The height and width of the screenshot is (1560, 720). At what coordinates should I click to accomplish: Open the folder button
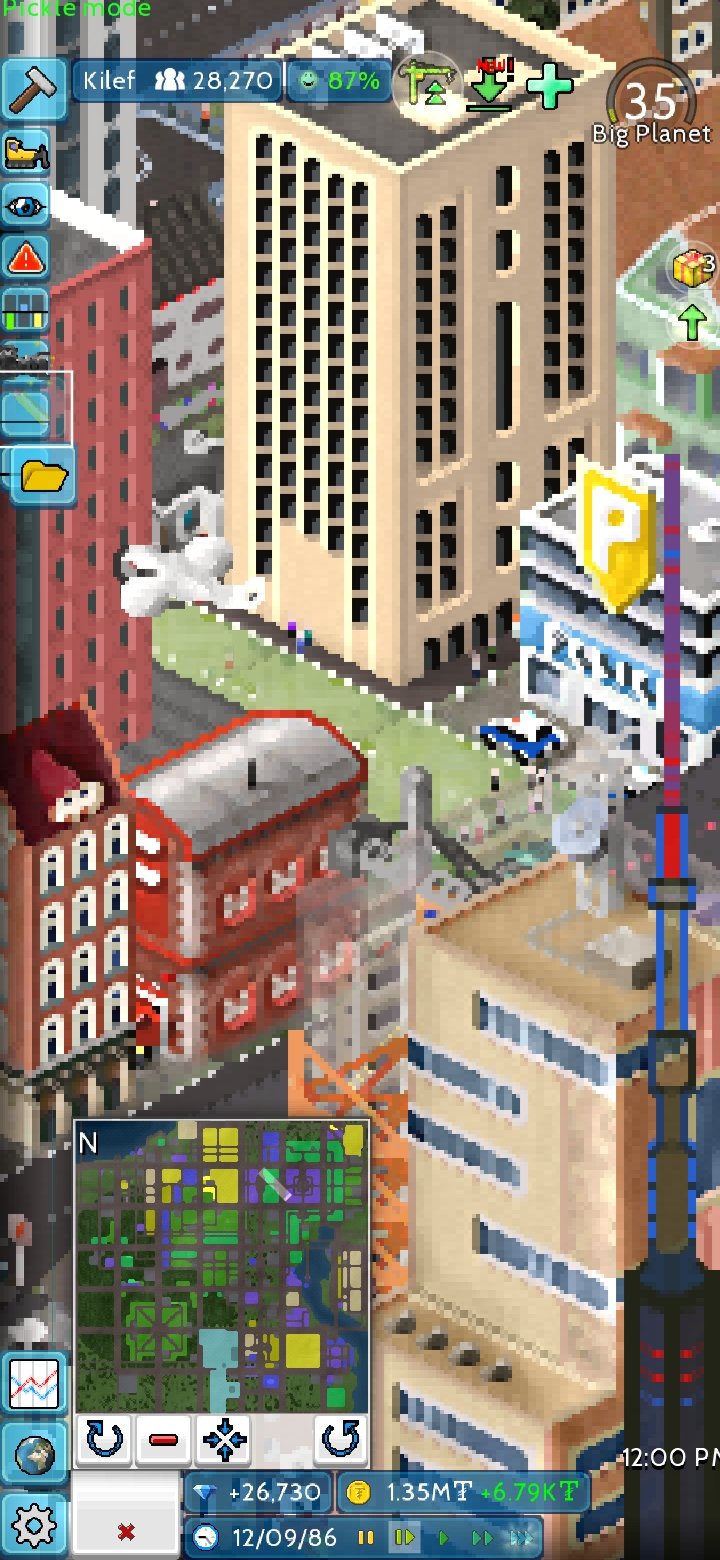pyautogui.click(x=43, y=474)
